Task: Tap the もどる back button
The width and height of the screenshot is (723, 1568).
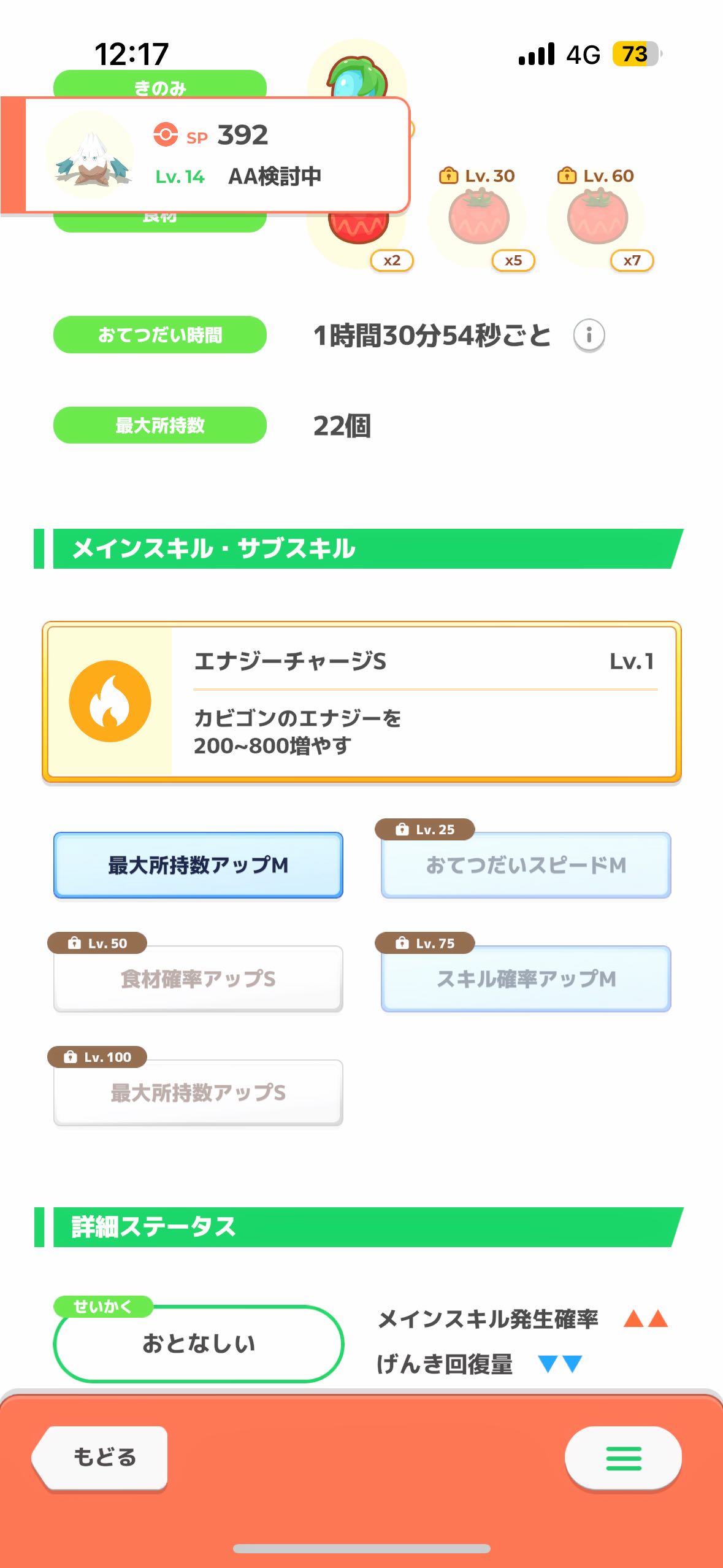Action: (x=102, y=1457)
